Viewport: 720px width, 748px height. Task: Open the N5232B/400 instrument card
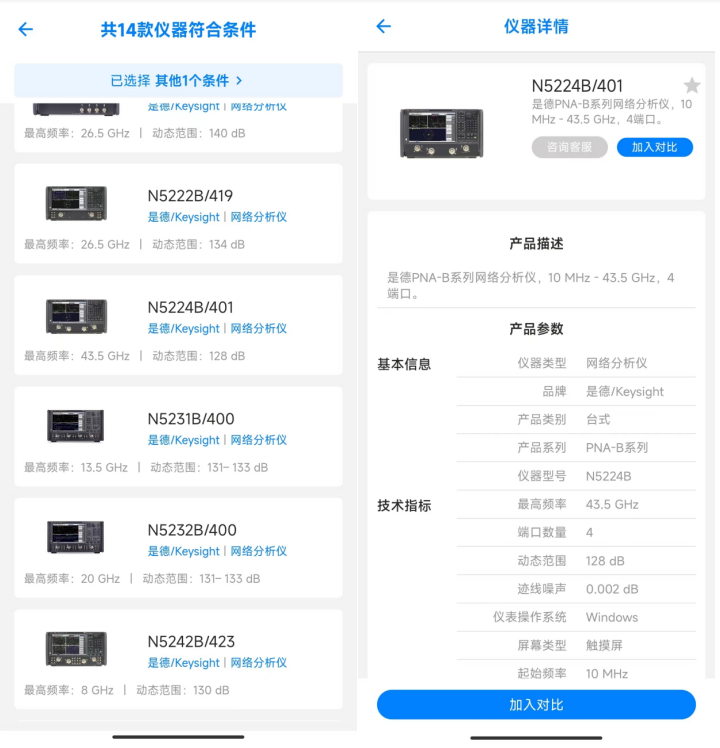pyautogui.click(x=178, y=548)
